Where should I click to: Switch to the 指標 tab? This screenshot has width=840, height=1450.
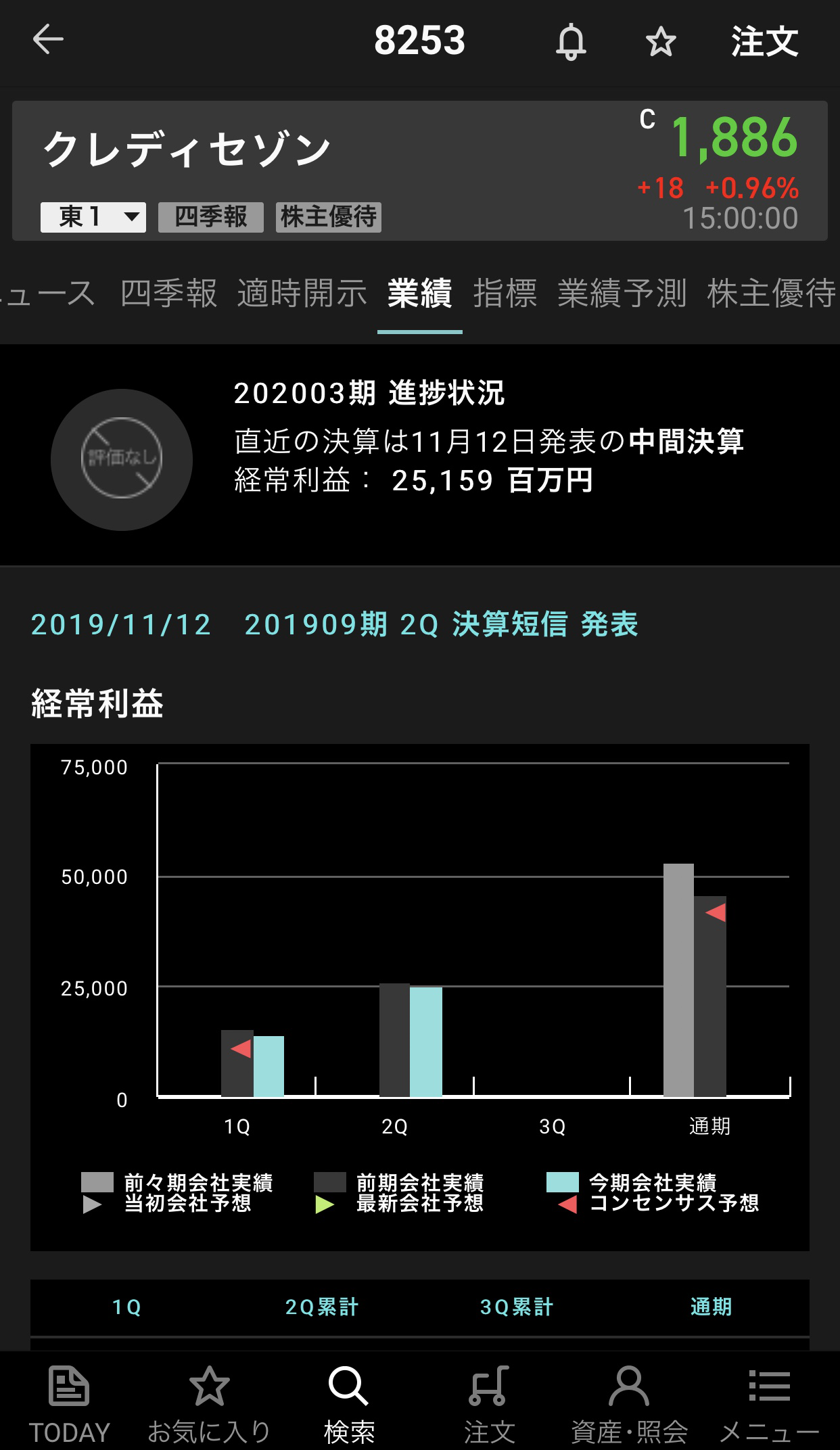pyautogui.click(x=505, y=294)
